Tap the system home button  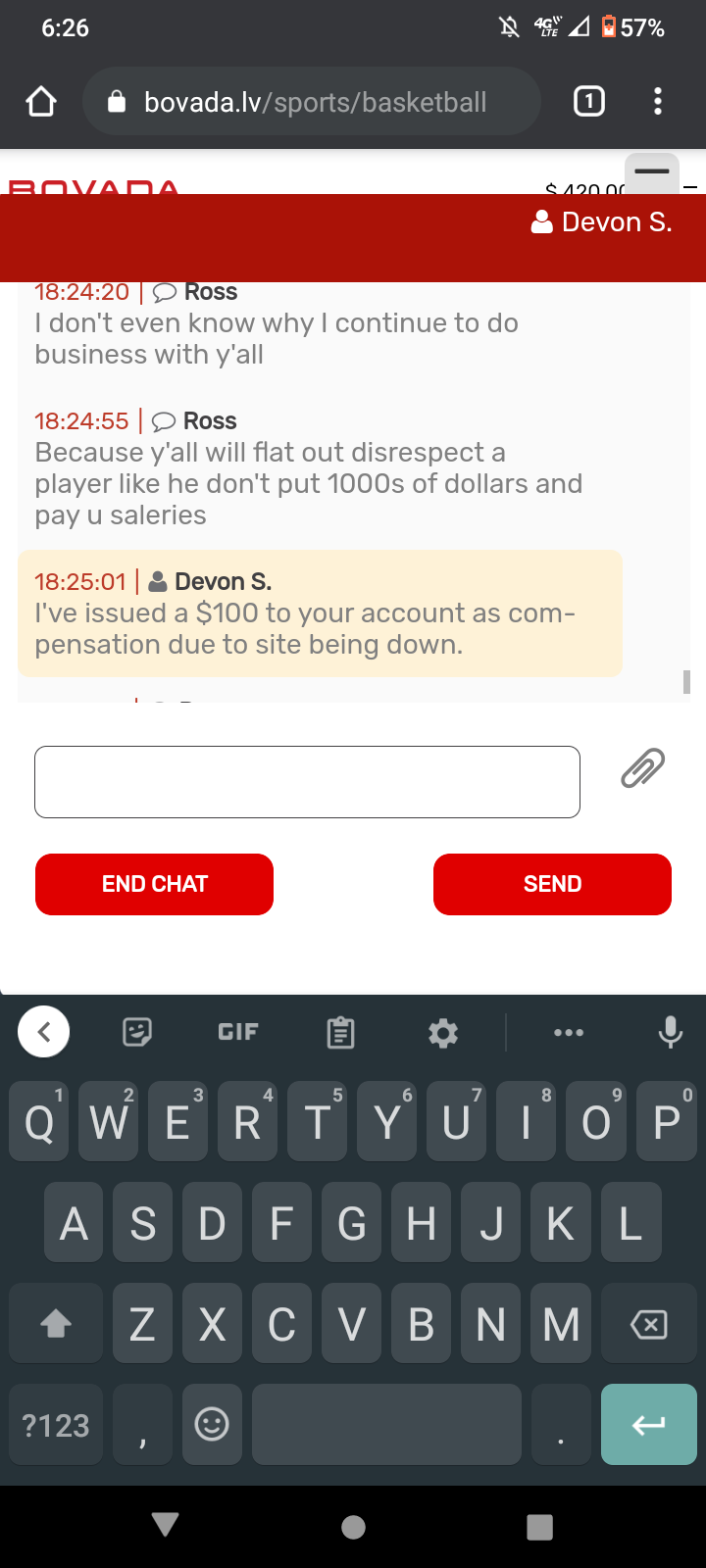[x=353, y=1527]
